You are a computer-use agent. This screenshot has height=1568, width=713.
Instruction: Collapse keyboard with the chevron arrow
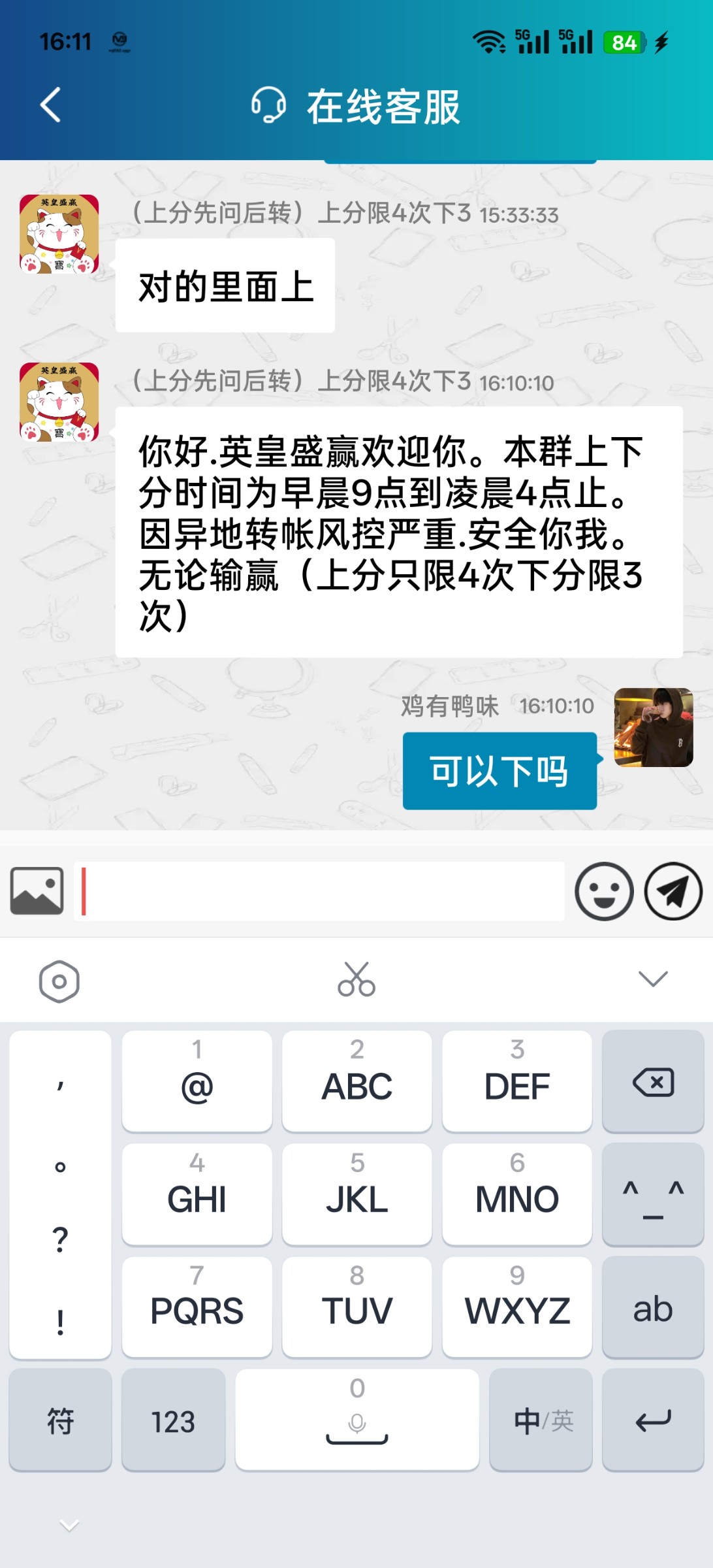point(650,980)
